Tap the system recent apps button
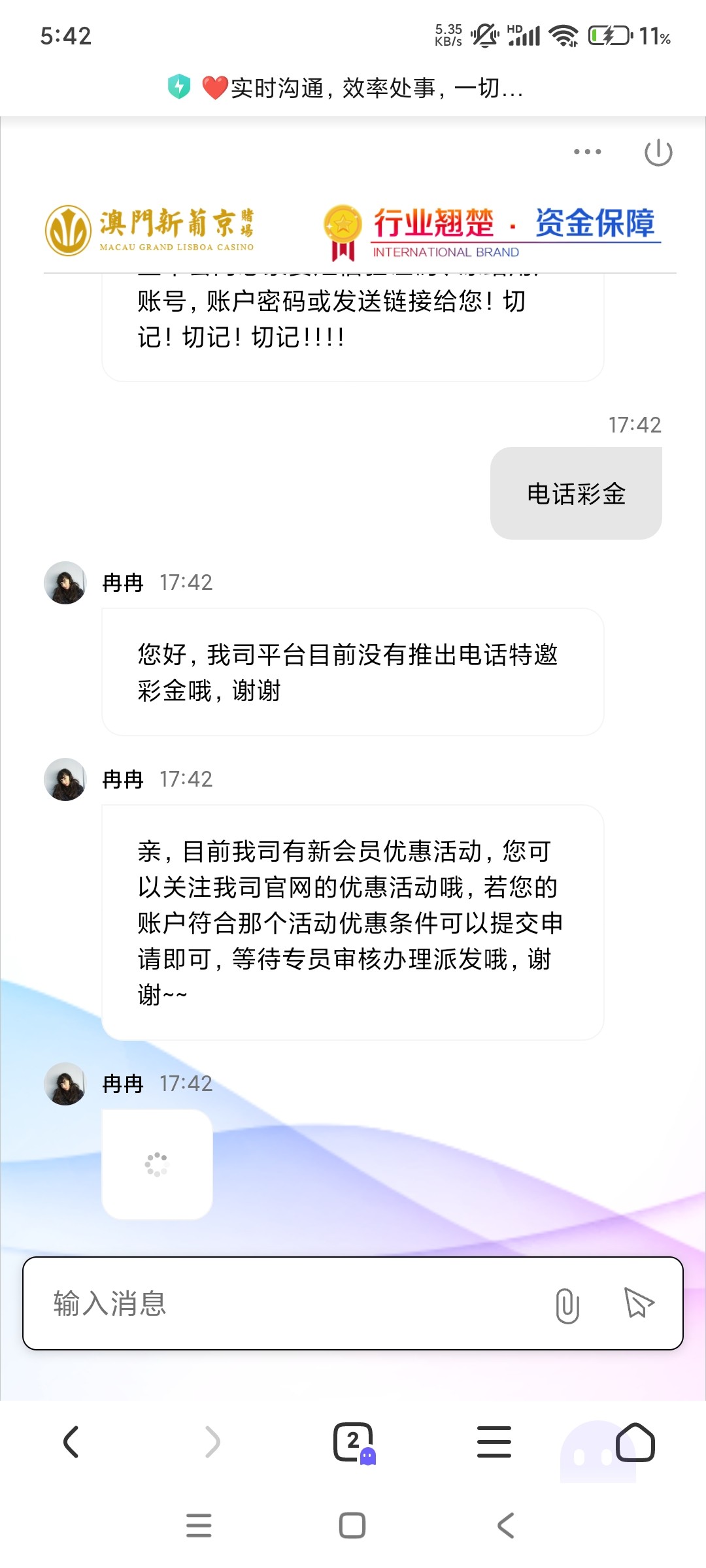 199,1526
